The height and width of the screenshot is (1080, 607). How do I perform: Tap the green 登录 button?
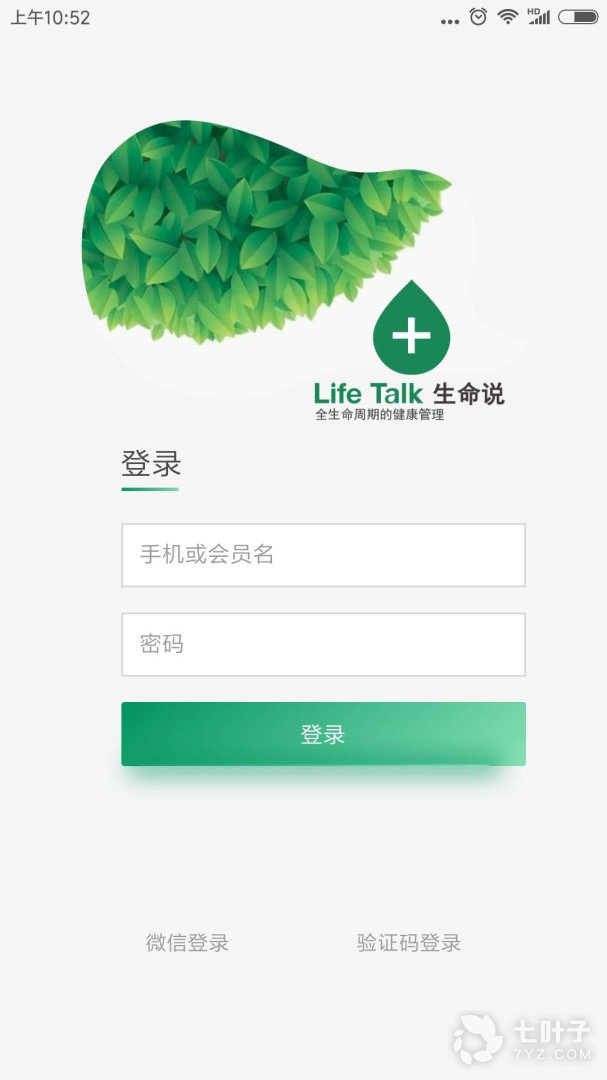323,734
